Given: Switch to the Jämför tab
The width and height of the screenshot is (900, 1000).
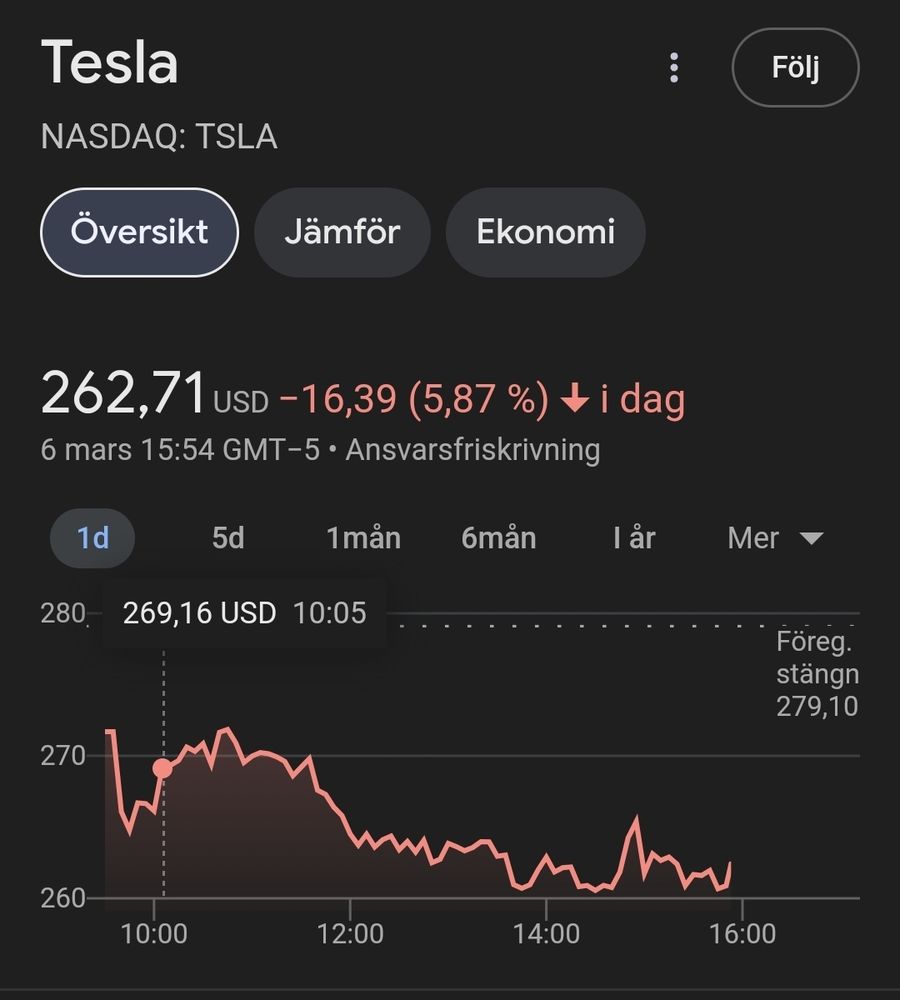Looking at the screenshot, I should [x=342, y=231].
